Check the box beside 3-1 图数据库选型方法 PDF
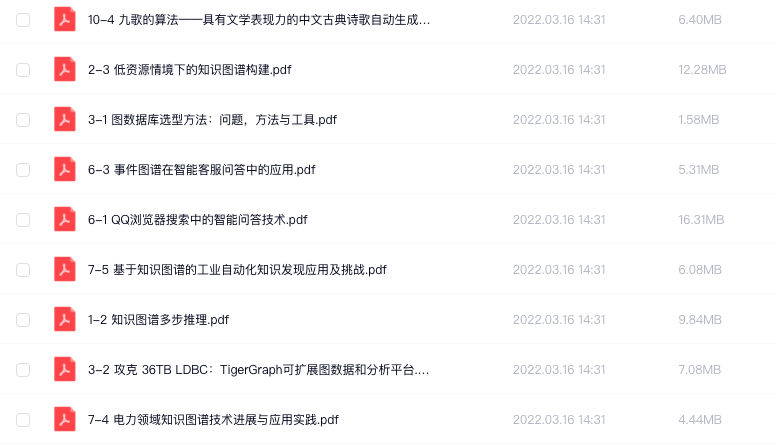The image size is (776, 446). click(23, 119)
